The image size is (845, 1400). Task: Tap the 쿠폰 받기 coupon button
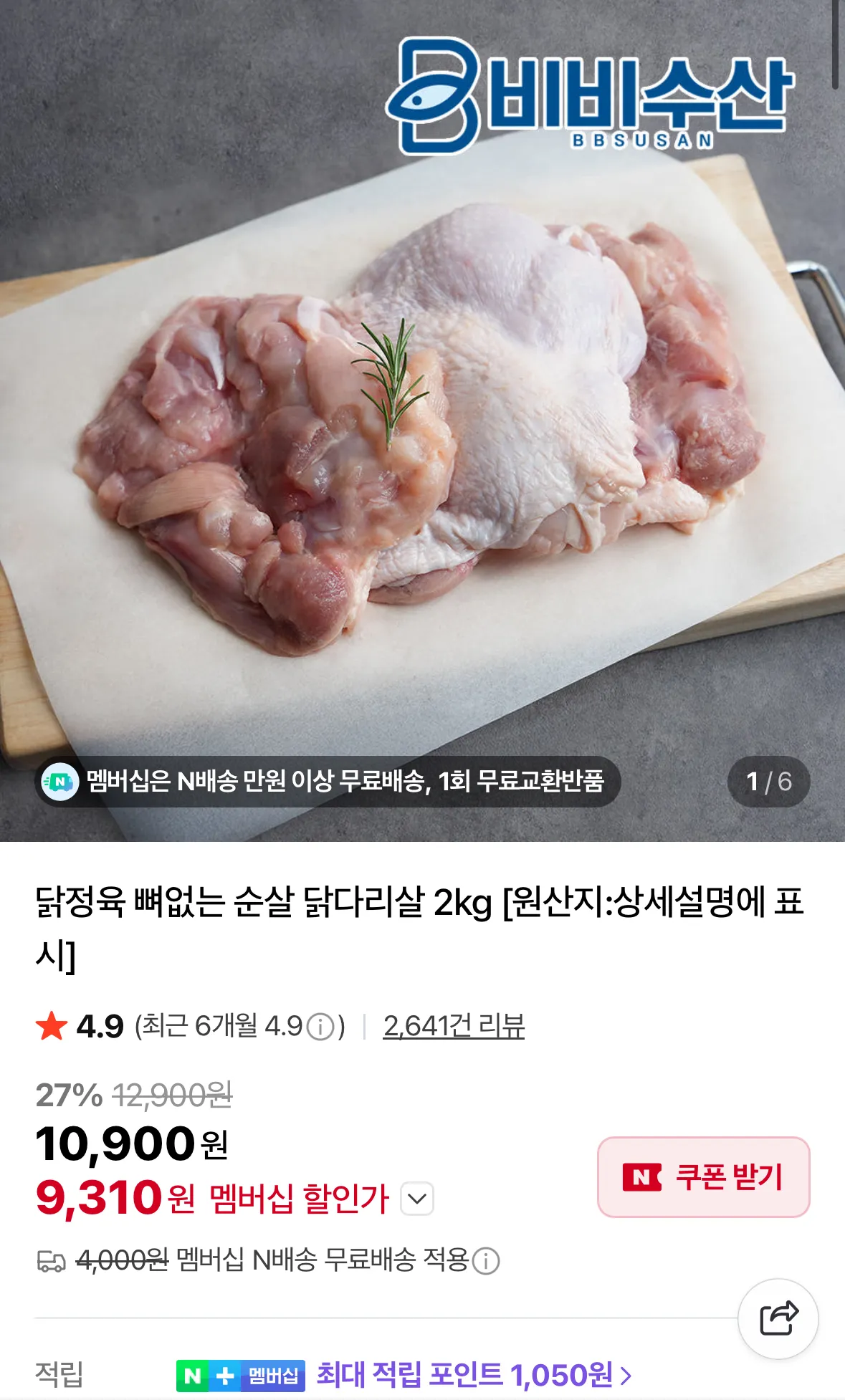click(703, 1176)
